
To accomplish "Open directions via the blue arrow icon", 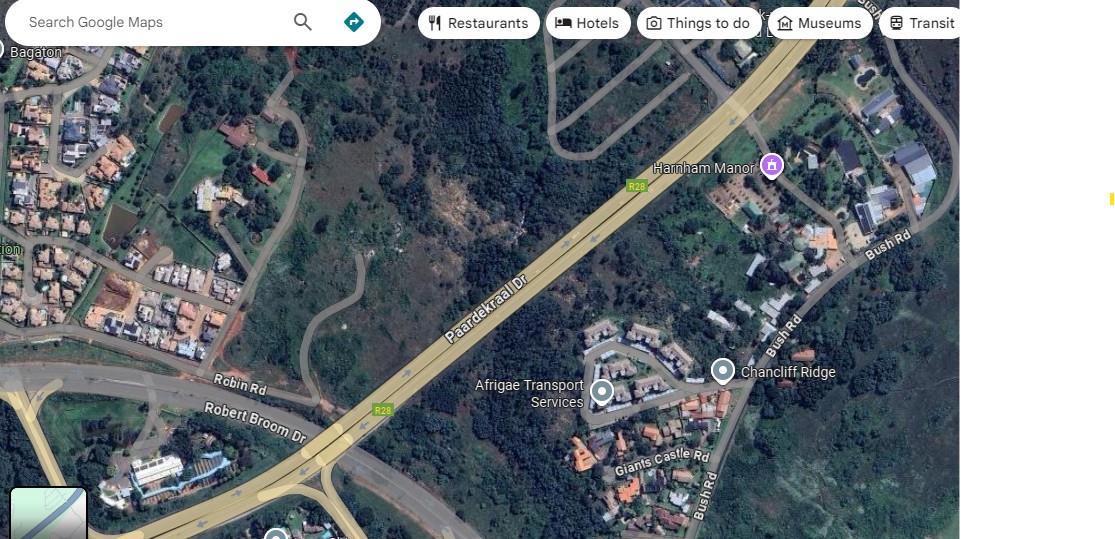I will click(354, 22).
